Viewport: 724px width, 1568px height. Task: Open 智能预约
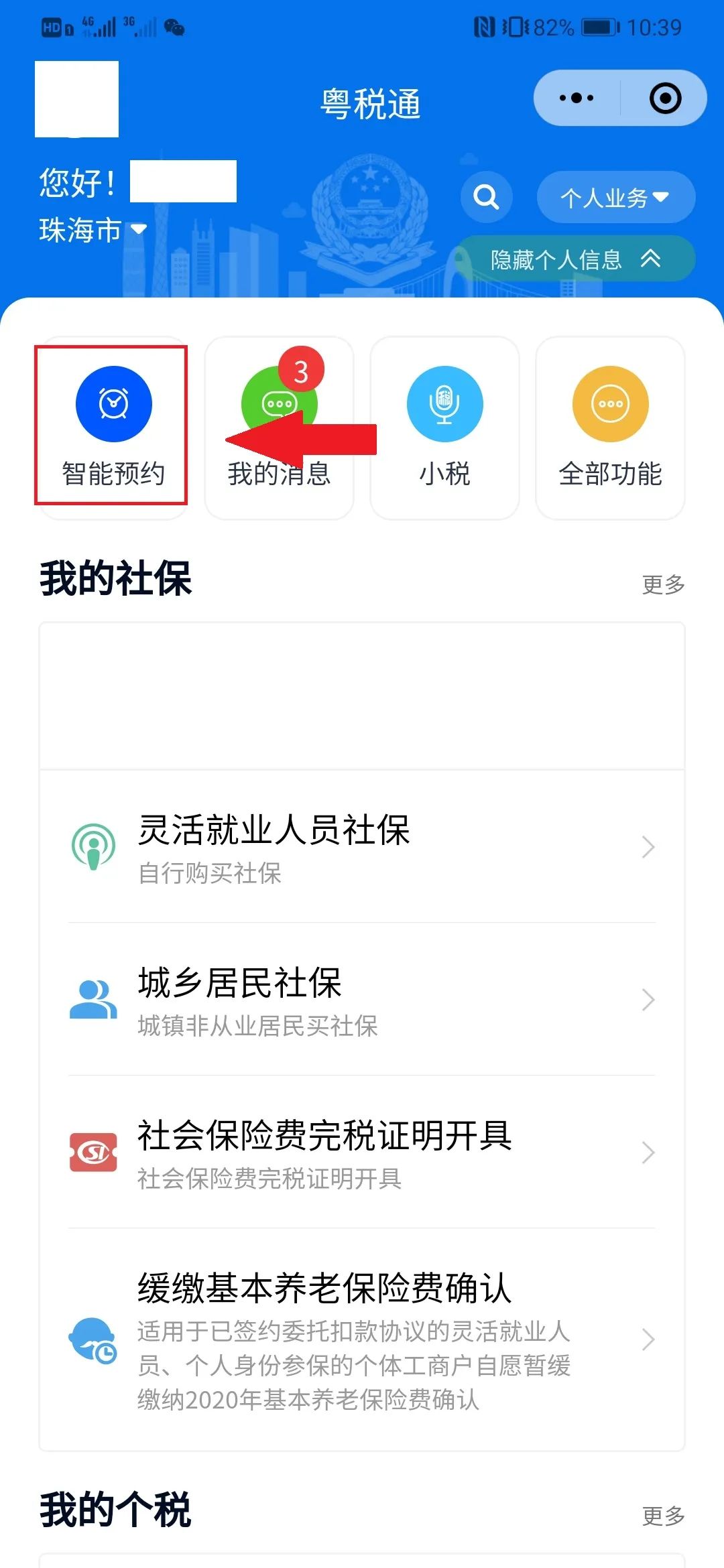click(x=113, y=428)
